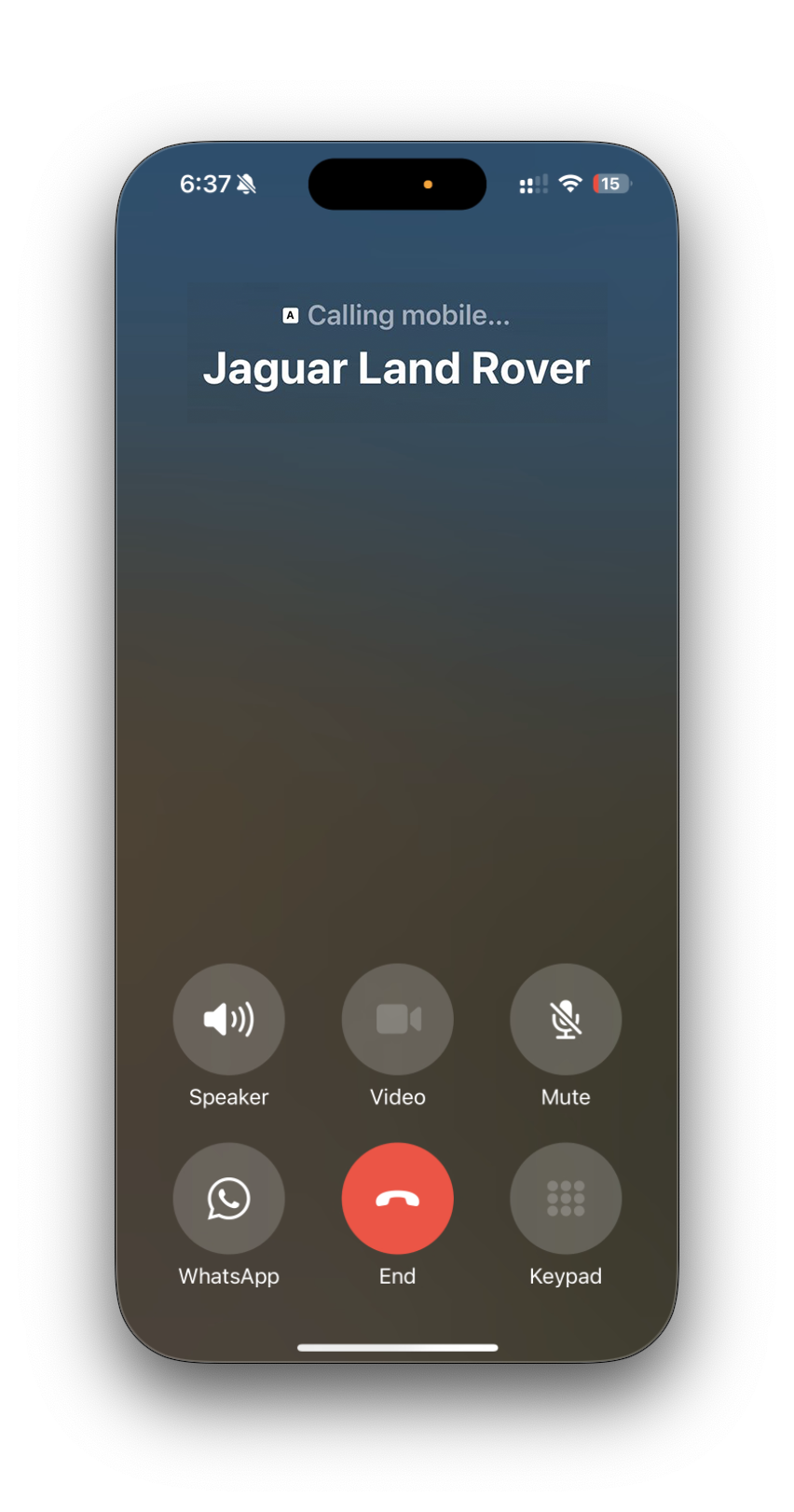Turn on the speaker for this call
This screenshot has height=1512, width=794.
tap(228, 1019)
